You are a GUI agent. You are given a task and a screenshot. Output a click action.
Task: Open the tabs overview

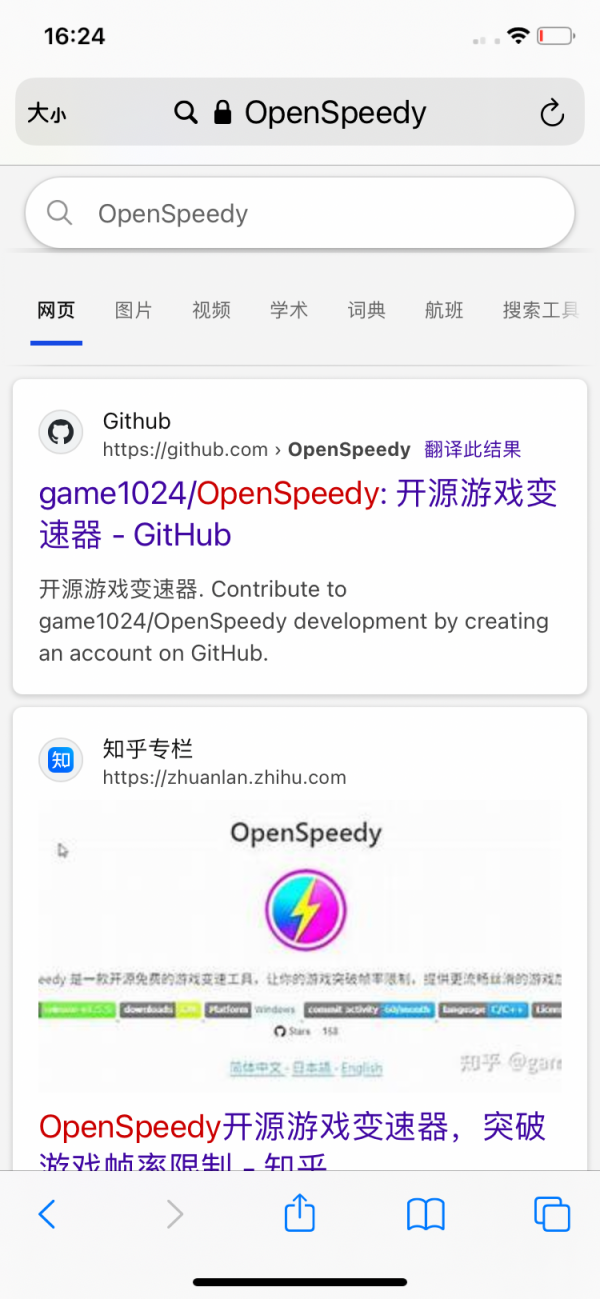point(552,1214)
